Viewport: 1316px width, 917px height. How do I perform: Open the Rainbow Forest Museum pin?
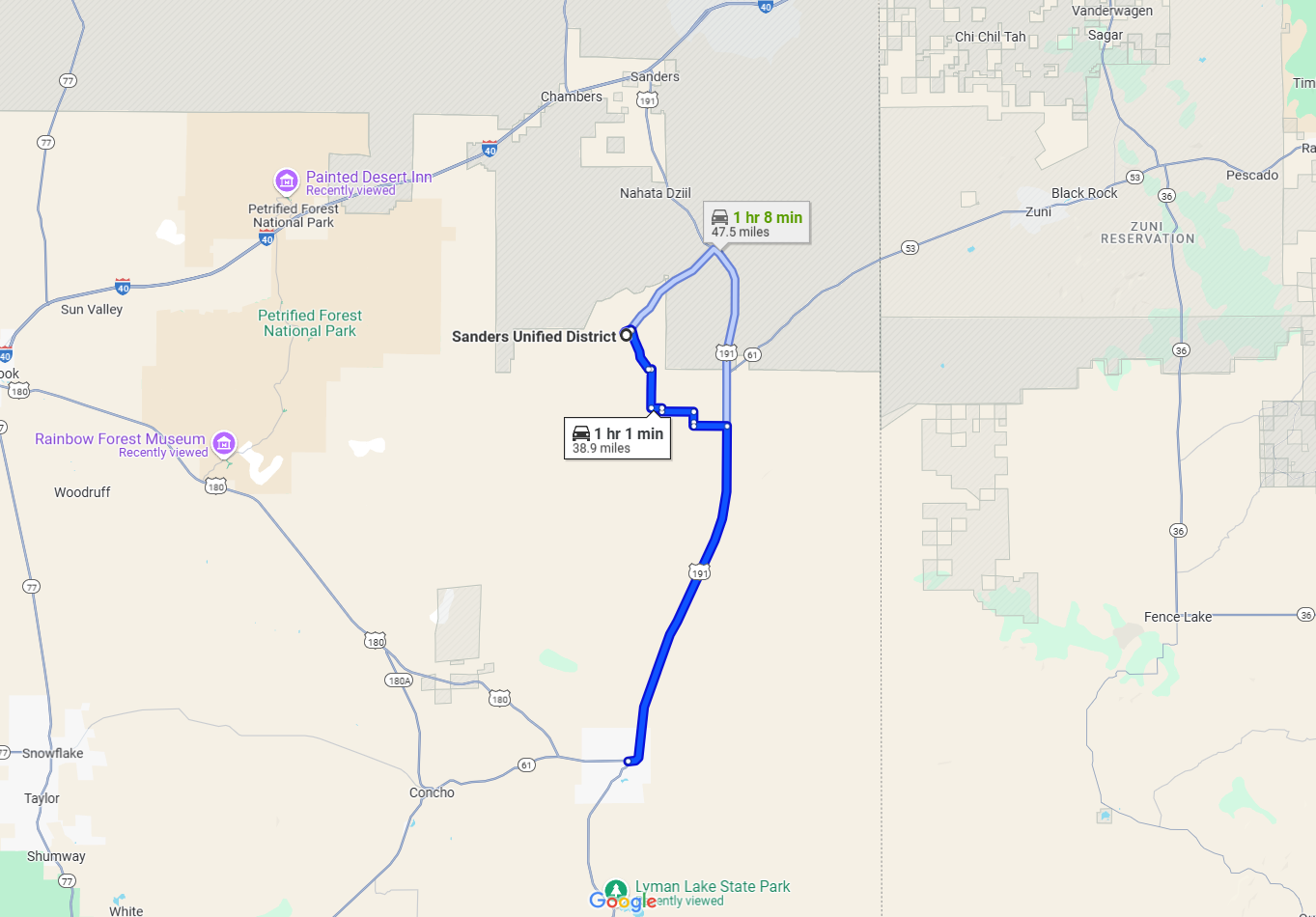pos(224,443)
